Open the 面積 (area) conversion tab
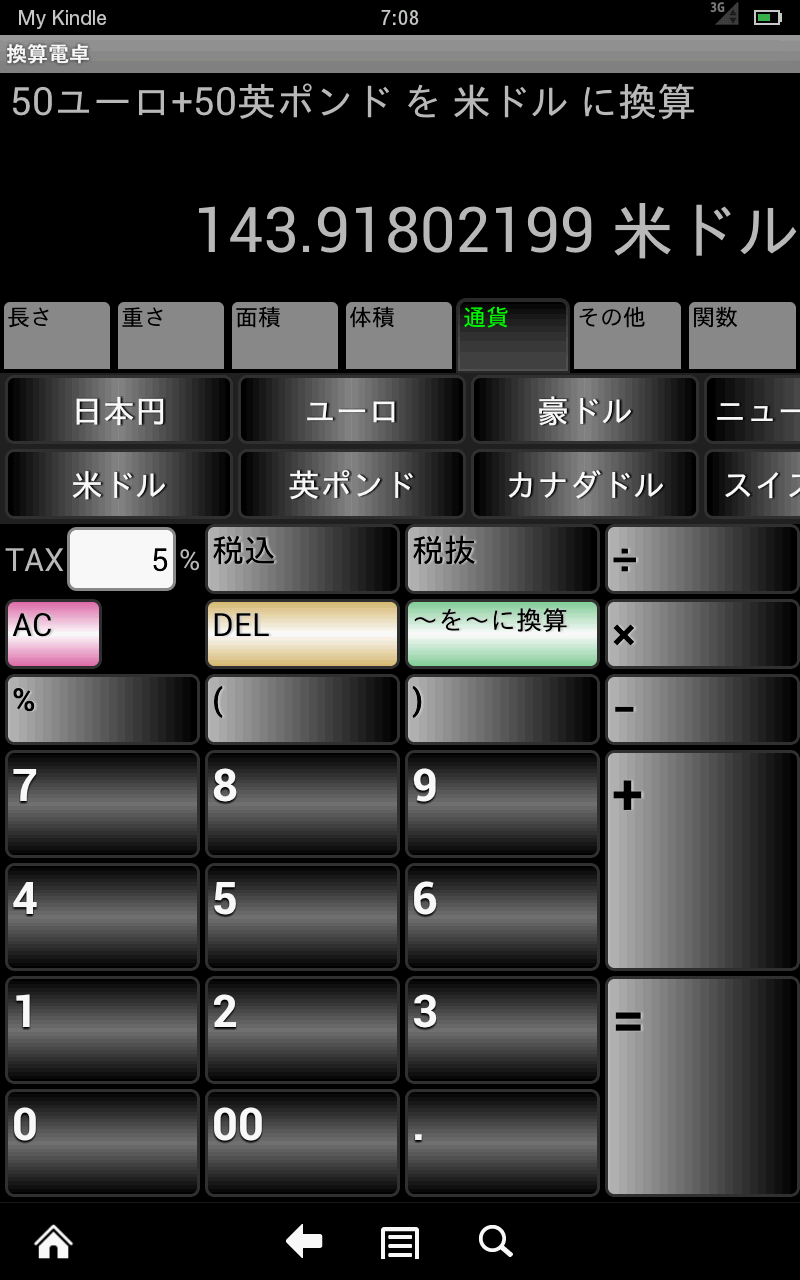Viewport: 800px width, 1280px height. point(284,335)
